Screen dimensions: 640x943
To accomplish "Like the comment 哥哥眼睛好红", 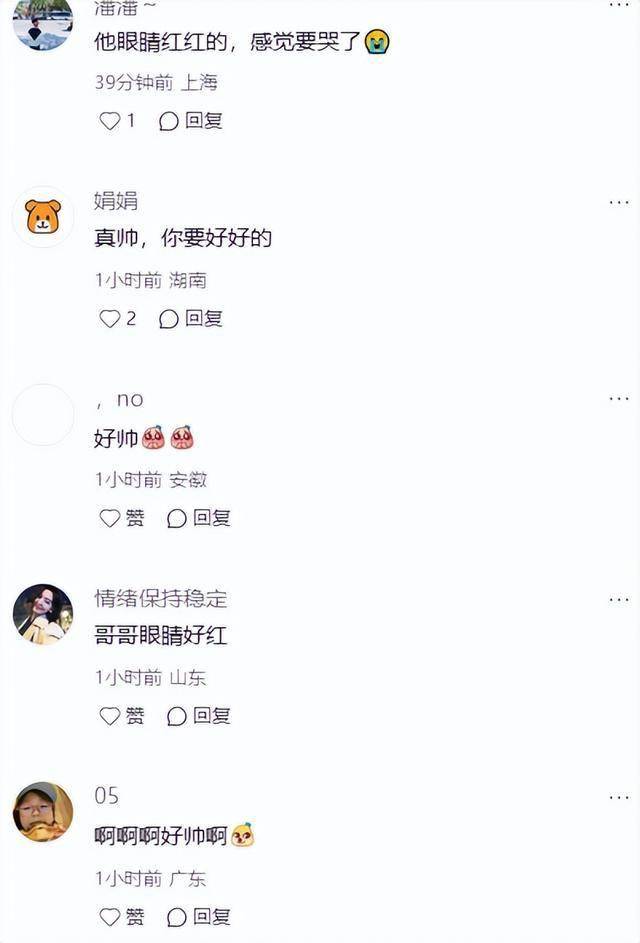I will pyautogui.click(x=110, y=716).
